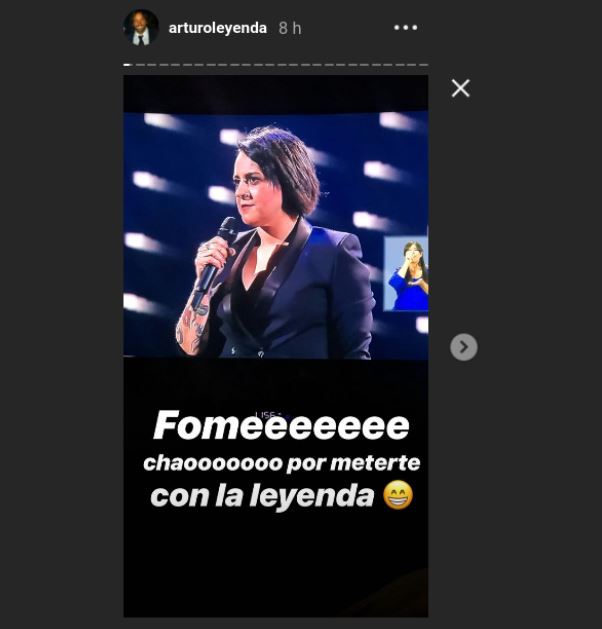
Task: Open arturoleyenda's profile from the username
Action: [x=217, y=28]
